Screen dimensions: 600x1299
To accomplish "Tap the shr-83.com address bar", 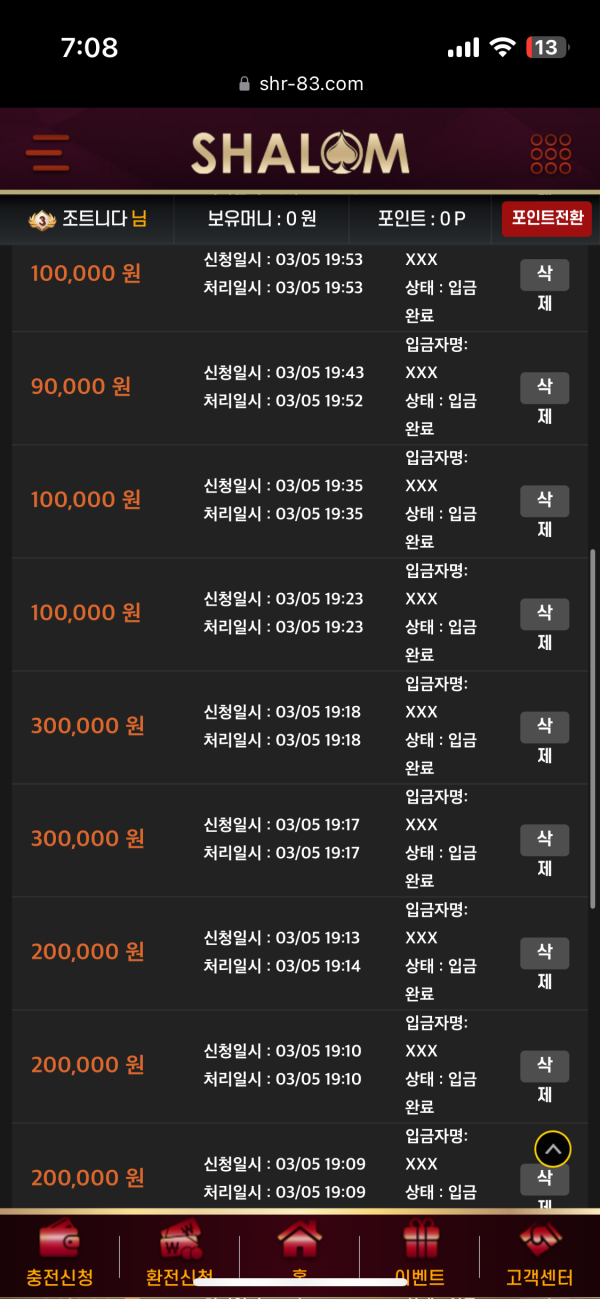I will pyautogui.click(x=300, y=84).
